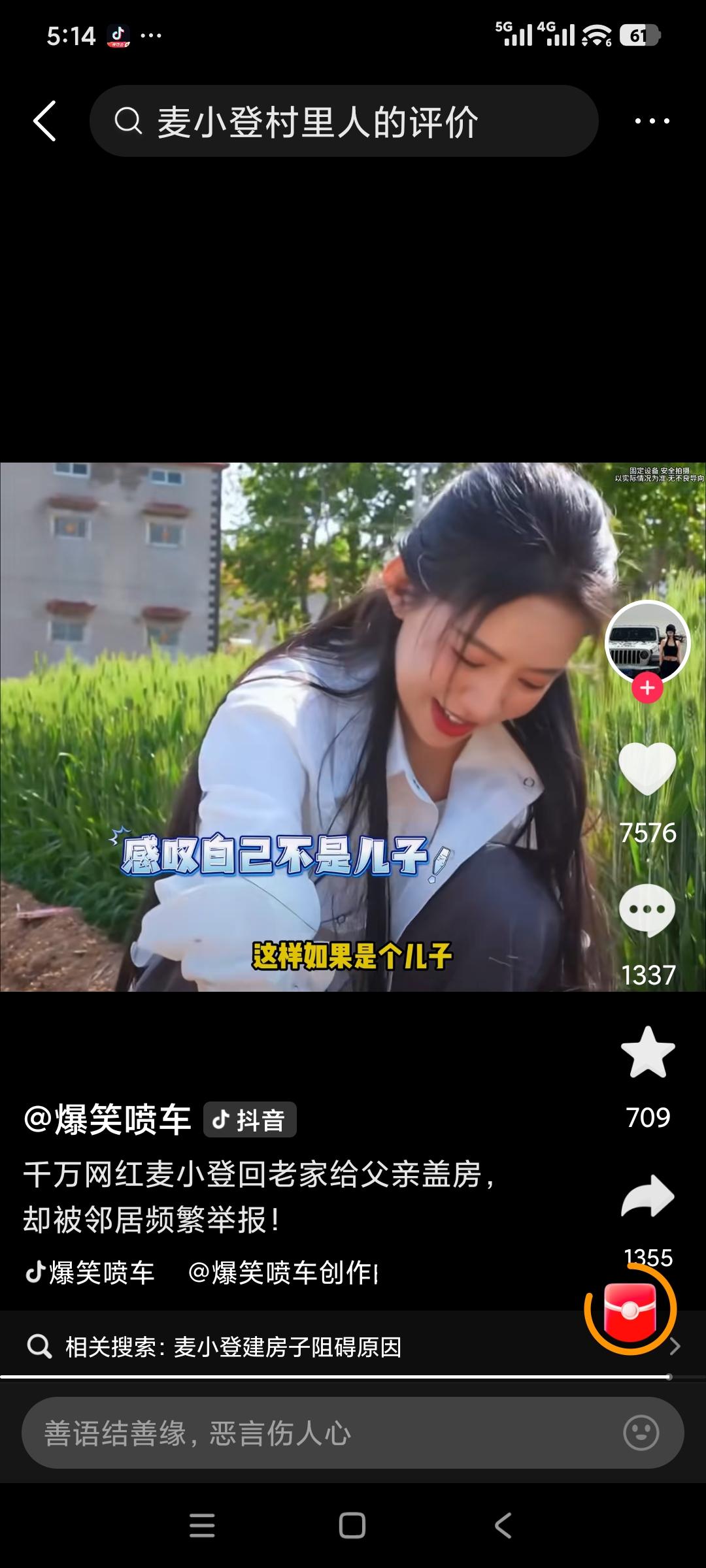Tap the comment input field 善语结善缘
Image resolution: width=706 pixels, height=1568 pixels.
tap(261, 1432)
